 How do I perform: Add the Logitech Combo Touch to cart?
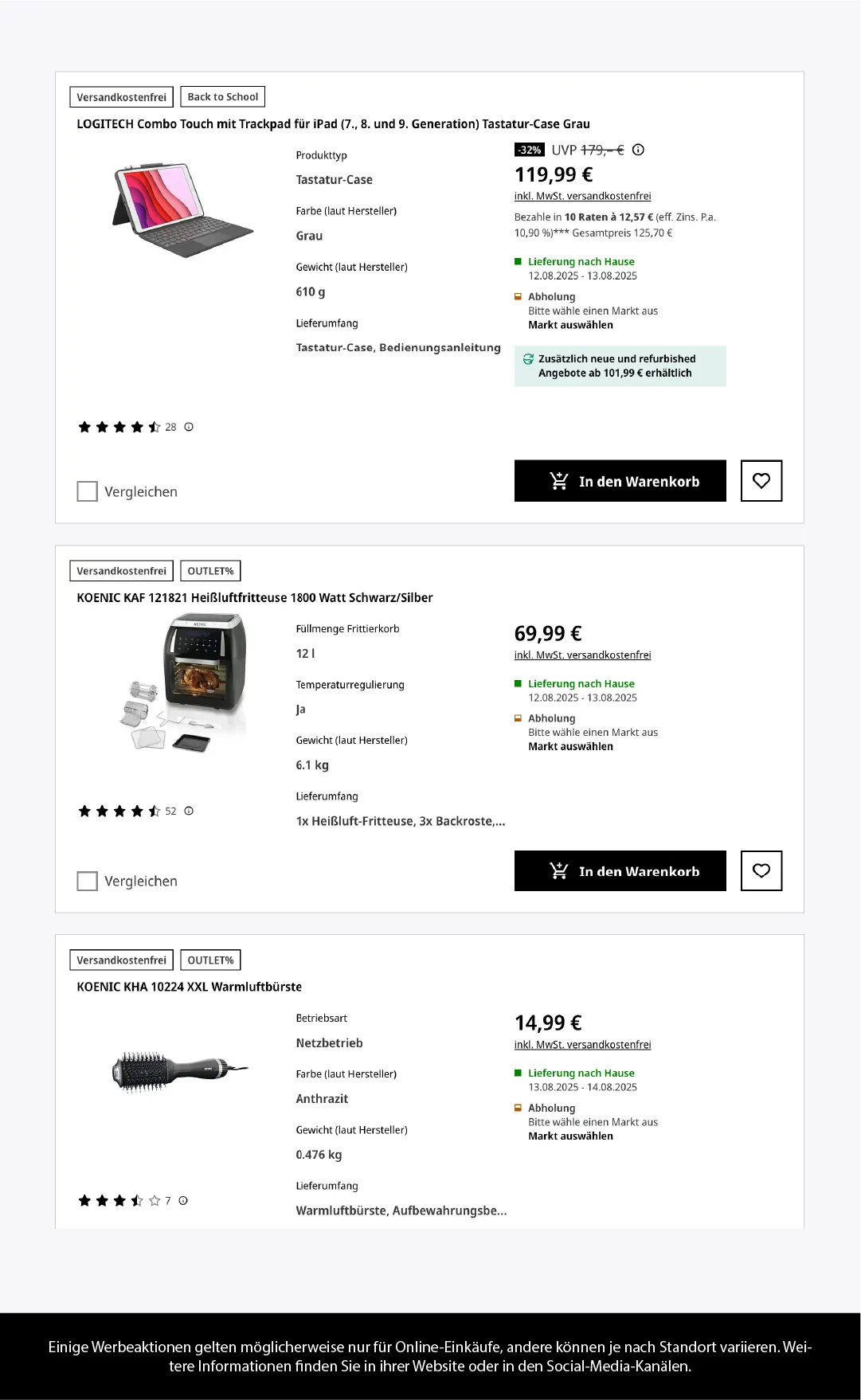coord(620,481)
